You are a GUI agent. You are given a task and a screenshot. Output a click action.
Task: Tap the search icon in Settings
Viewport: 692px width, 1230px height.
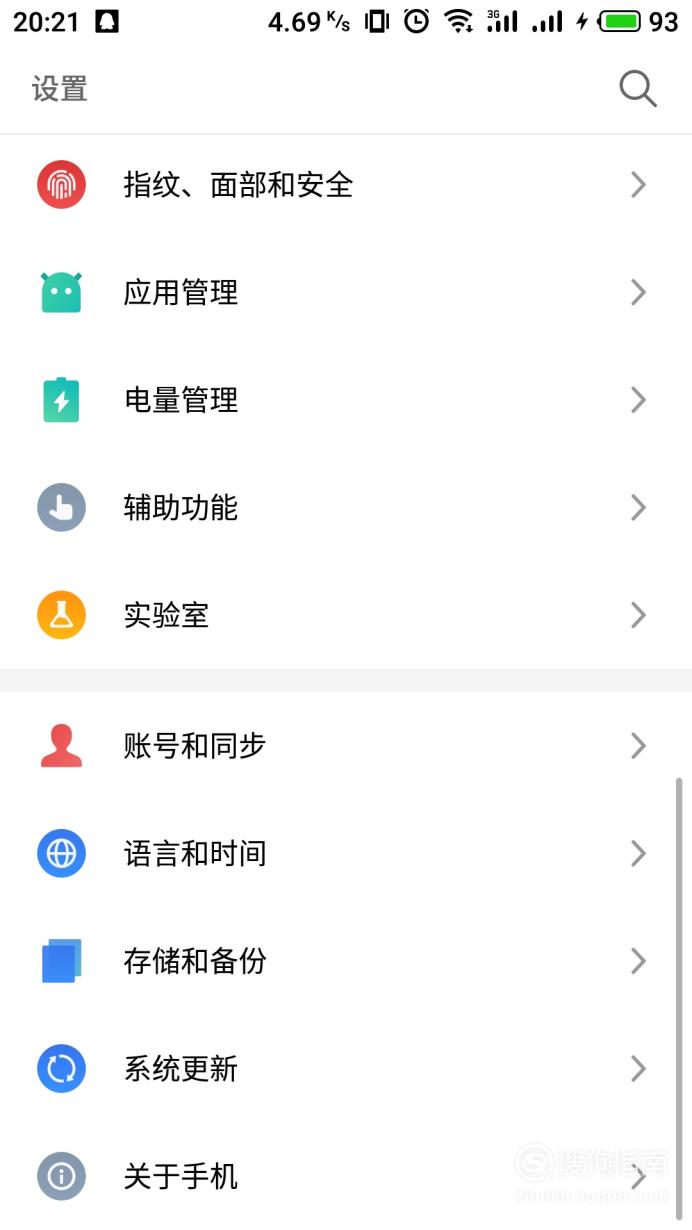pos(638,89)
